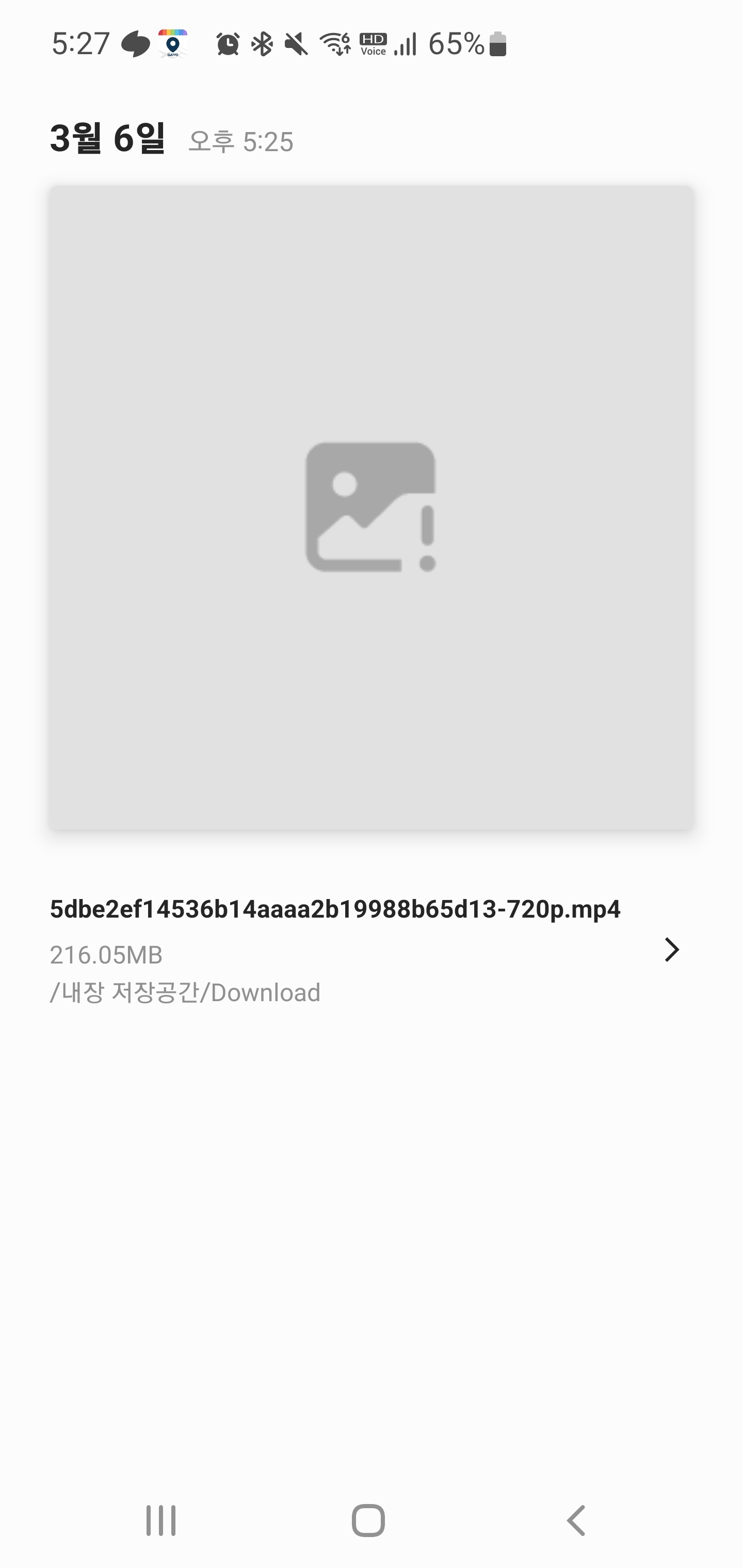Screen dimensions: 743x1568
Task: Go back using the navigation bar arrow
Action: click(x=575, y=1521)
